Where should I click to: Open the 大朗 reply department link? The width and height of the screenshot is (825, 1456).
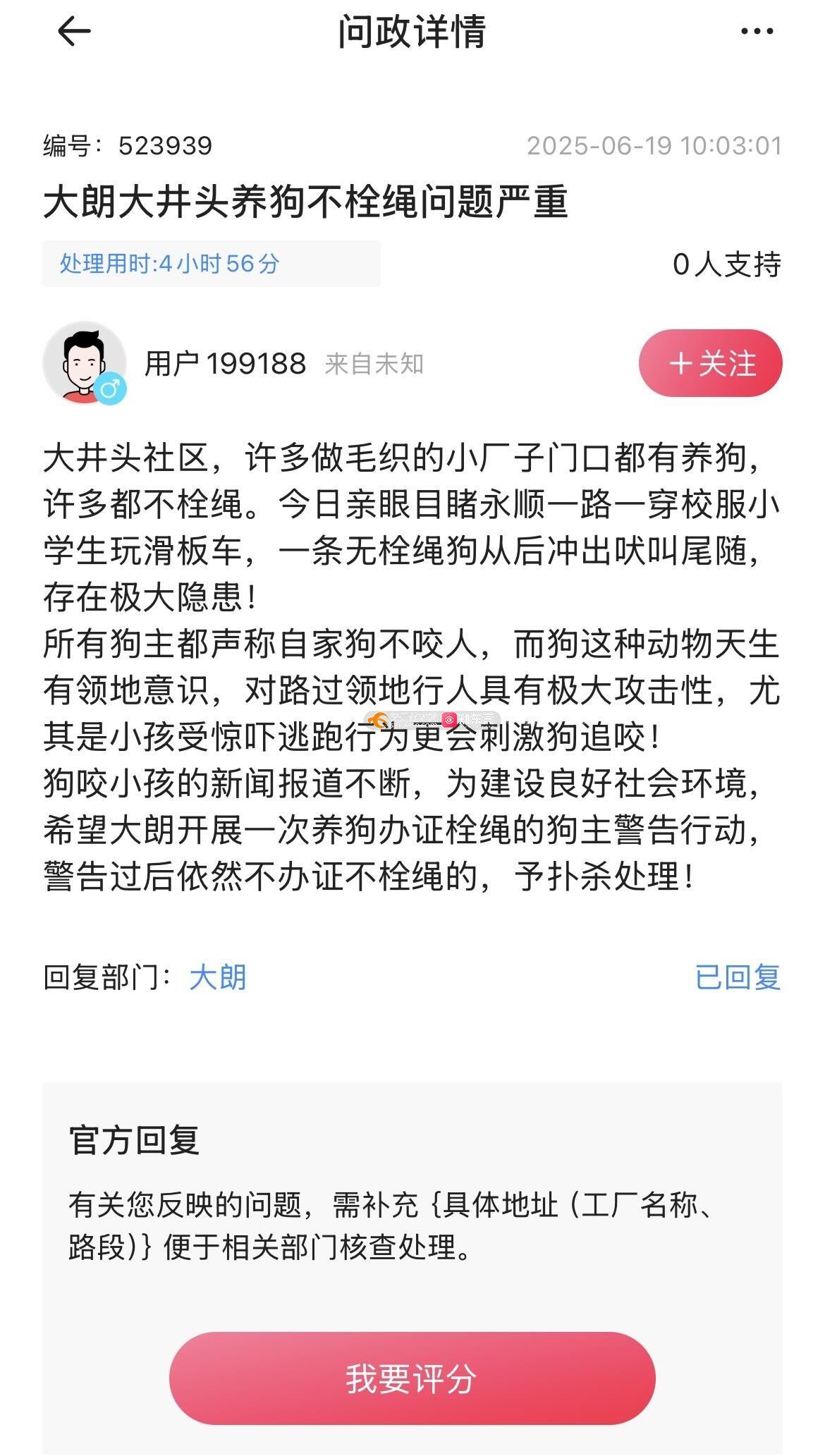(x=218, y=977)
